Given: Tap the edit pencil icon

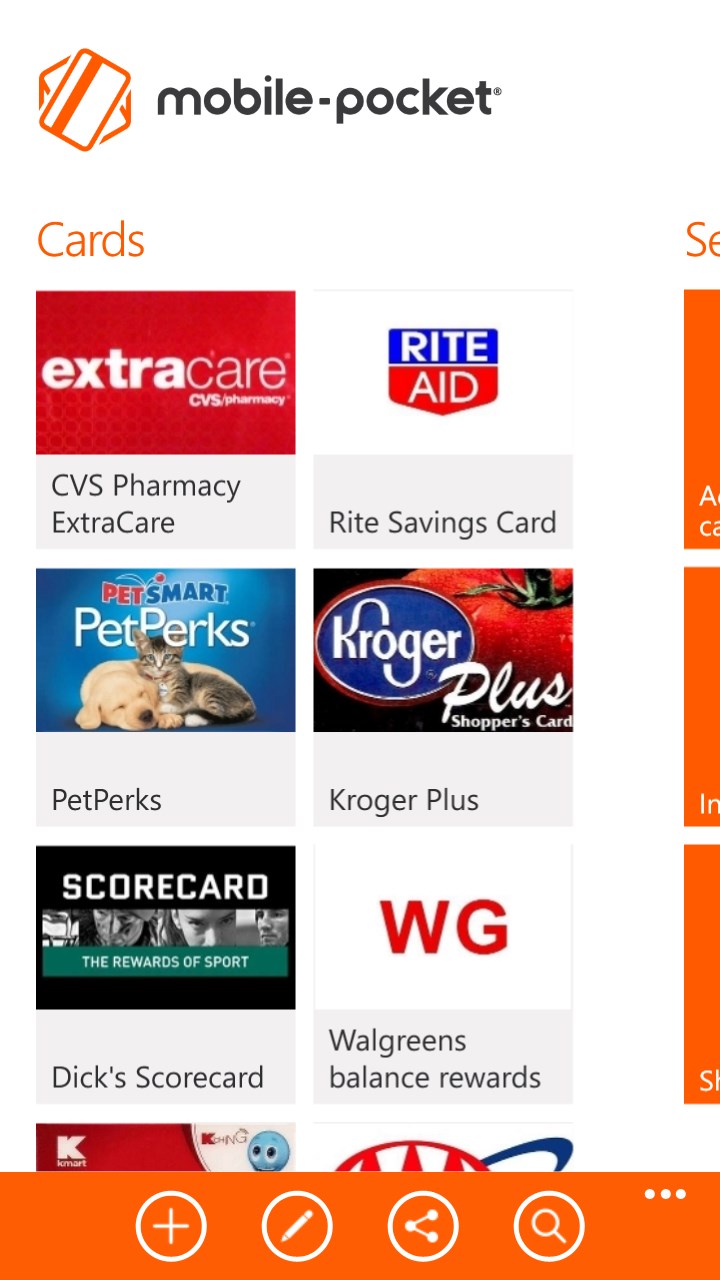Looking at the screenshot, I should point(297,1225).
